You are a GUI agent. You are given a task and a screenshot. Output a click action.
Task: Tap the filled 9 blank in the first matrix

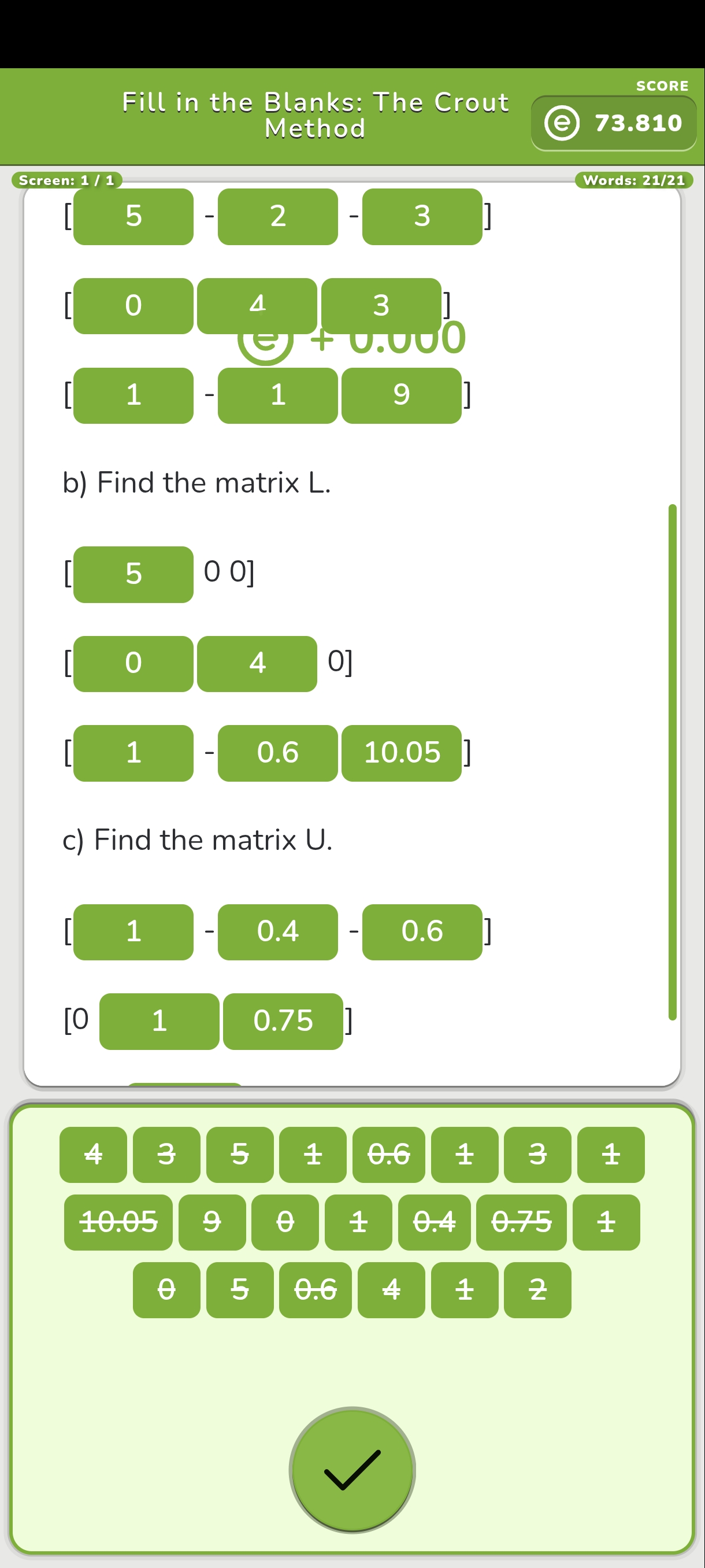402,395
